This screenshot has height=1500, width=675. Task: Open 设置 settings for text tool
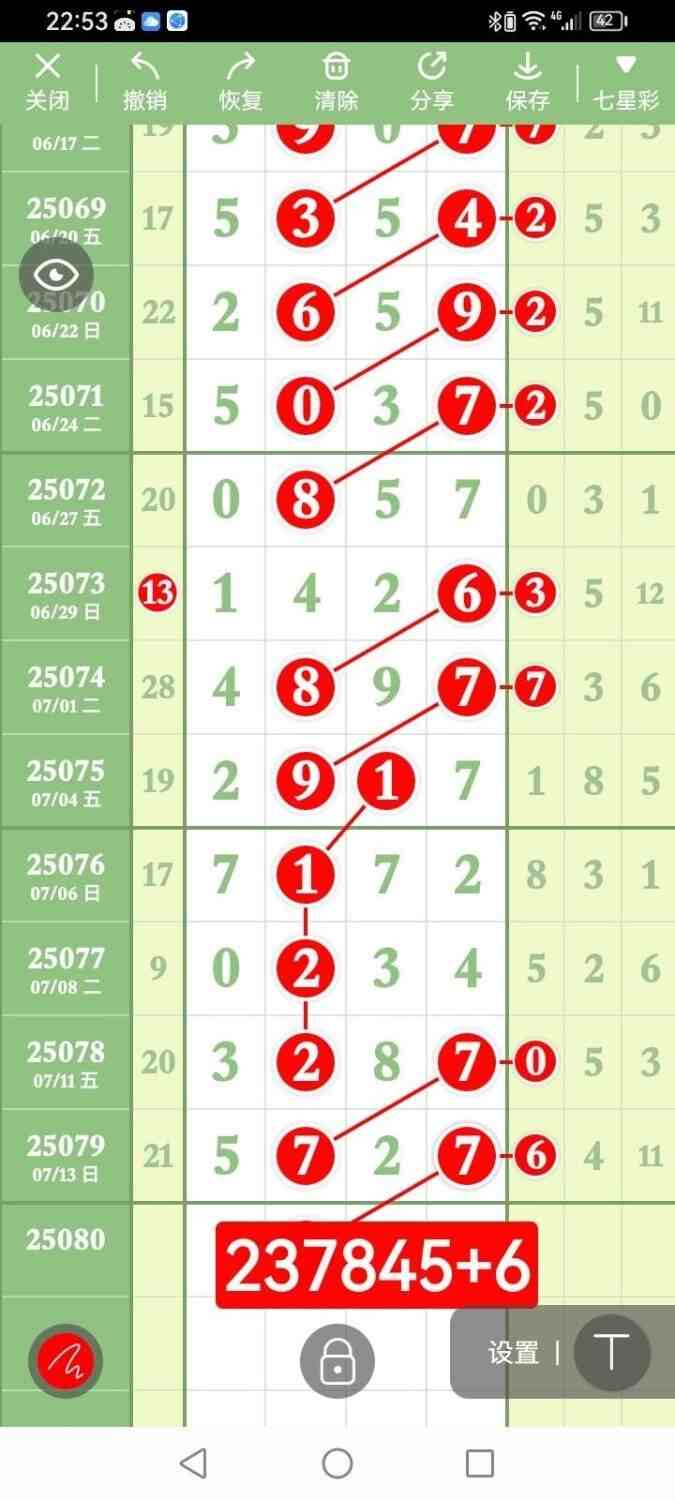[x=513, y=1353]
